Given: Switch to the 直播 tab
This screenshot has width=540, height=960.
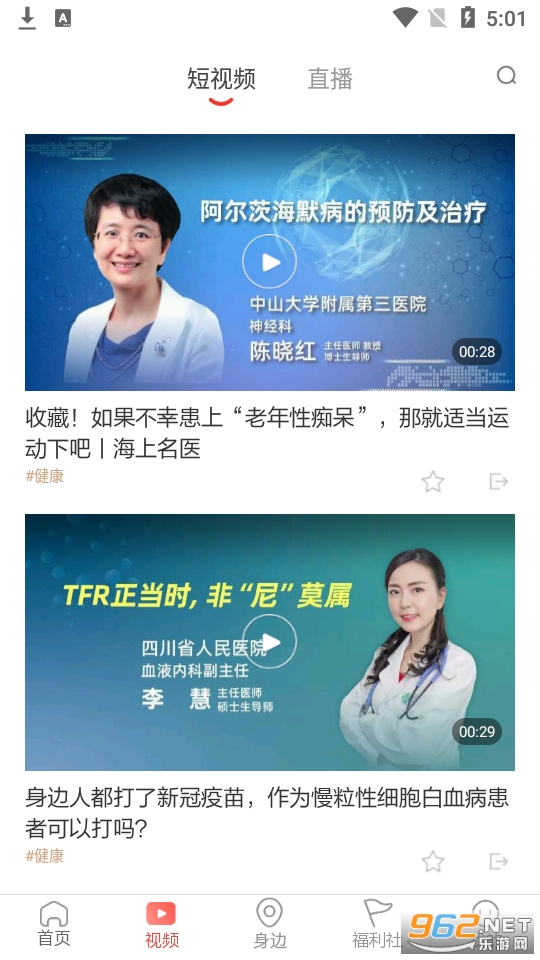Looking at the screenshot, I should [x=330, y=79].
